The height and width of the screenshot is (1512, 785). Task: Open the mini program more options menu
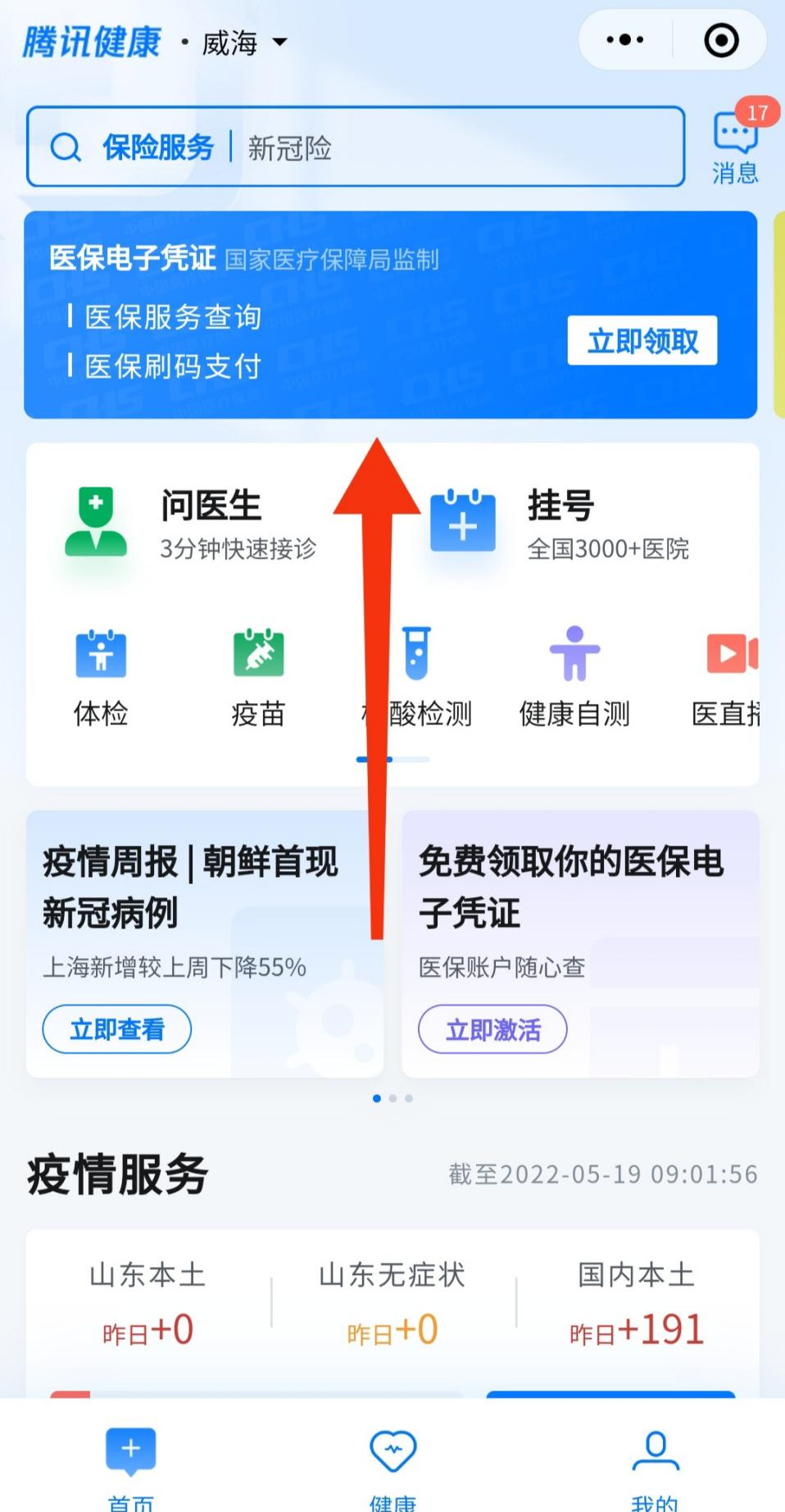625,40
